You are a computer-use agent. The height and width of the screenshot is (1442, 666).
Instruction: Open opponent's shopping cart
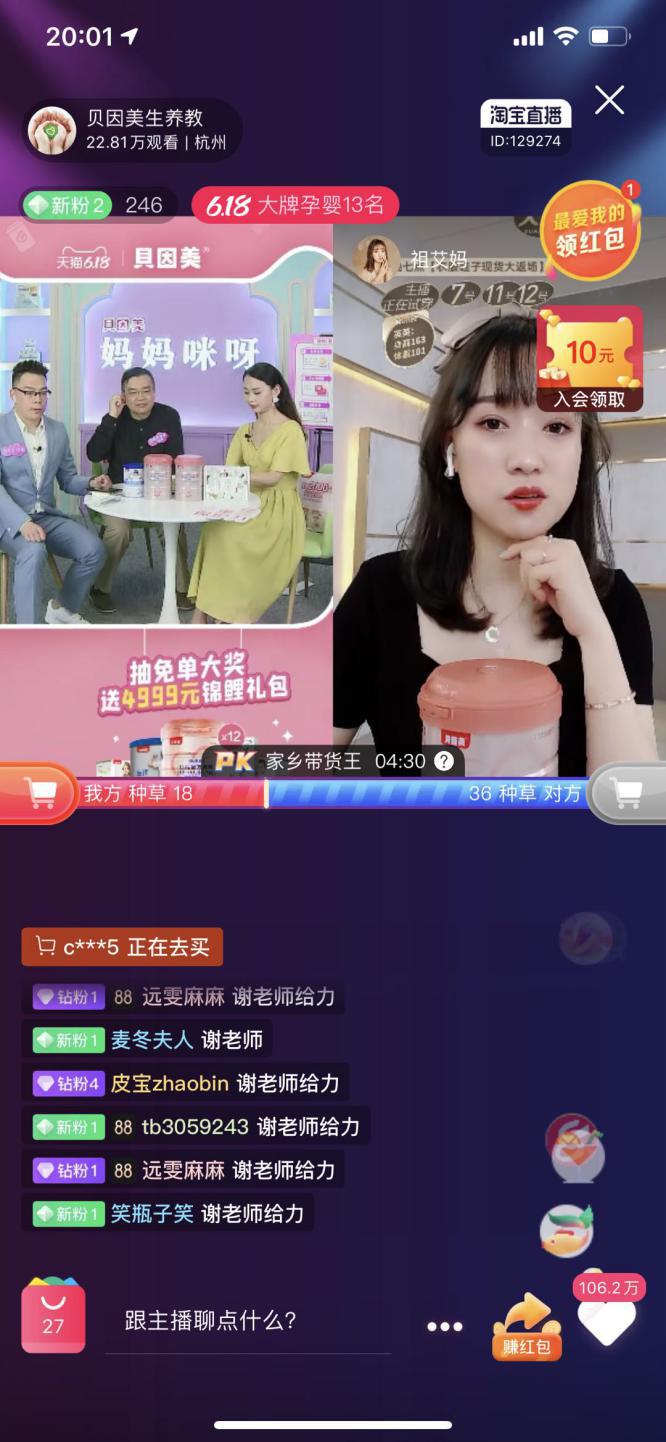click(627, 794)
